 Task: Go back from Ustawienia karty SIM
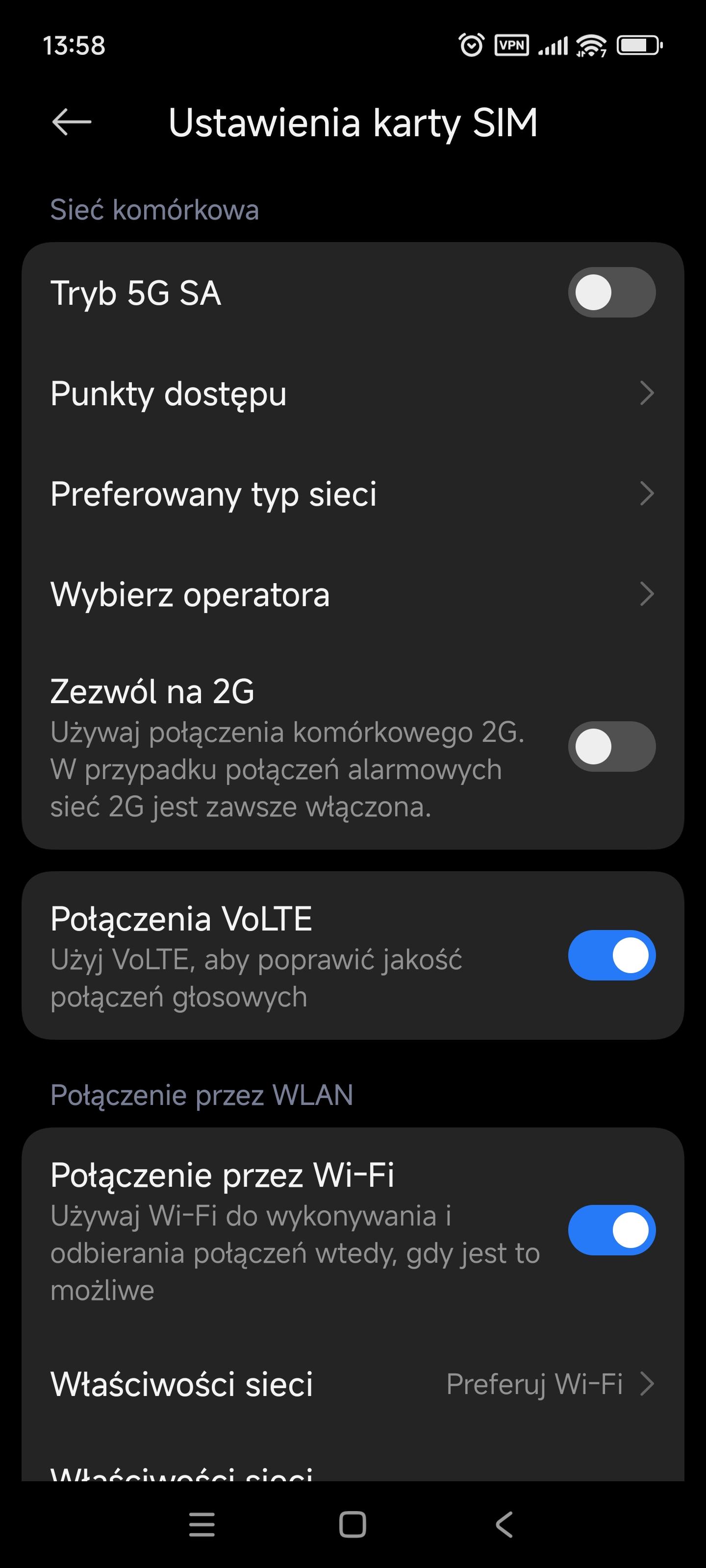pos(72,122)
